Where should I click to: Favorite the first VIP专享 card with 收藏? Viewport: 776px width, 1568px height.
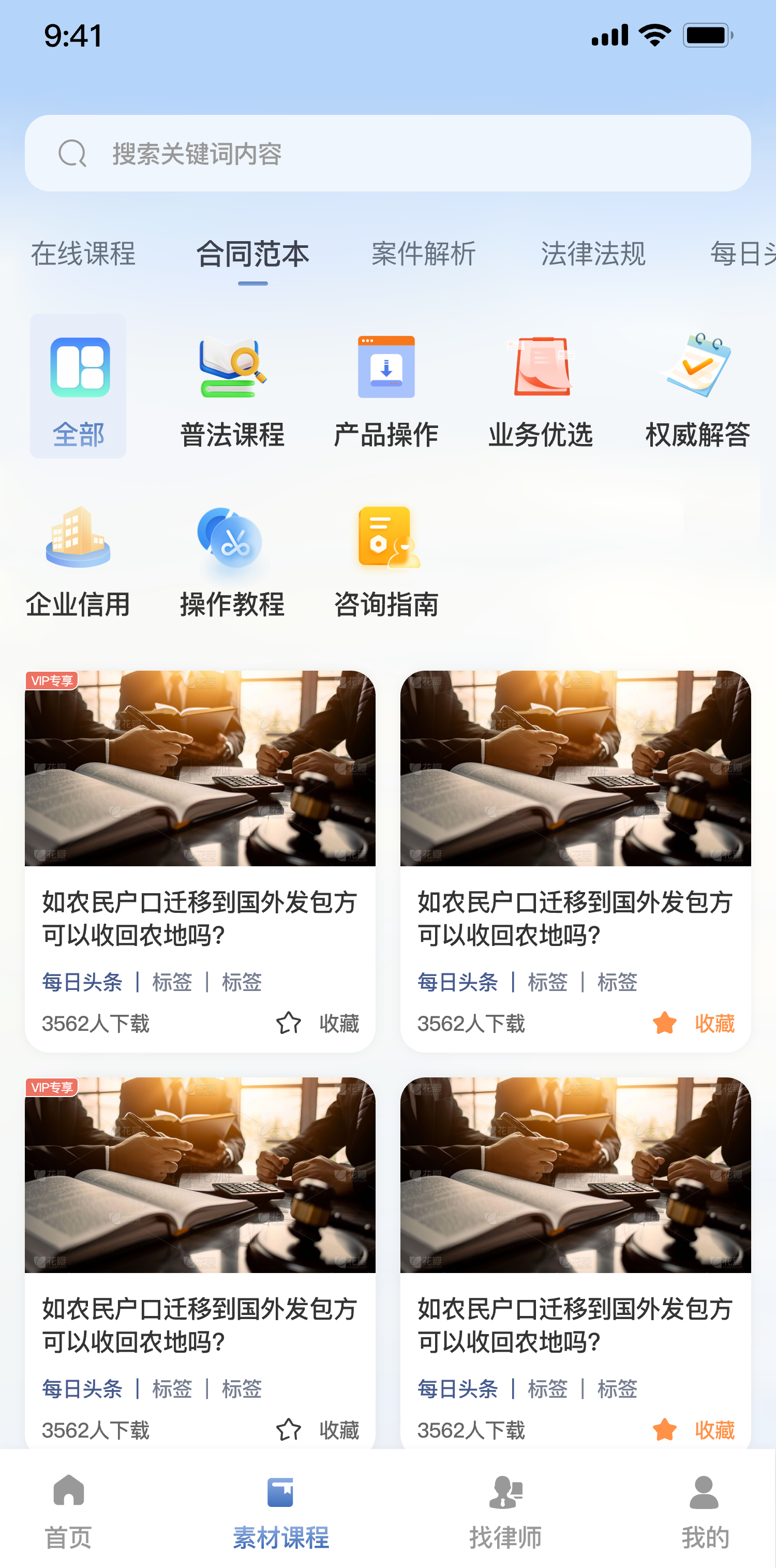(x=318, y=1023)
